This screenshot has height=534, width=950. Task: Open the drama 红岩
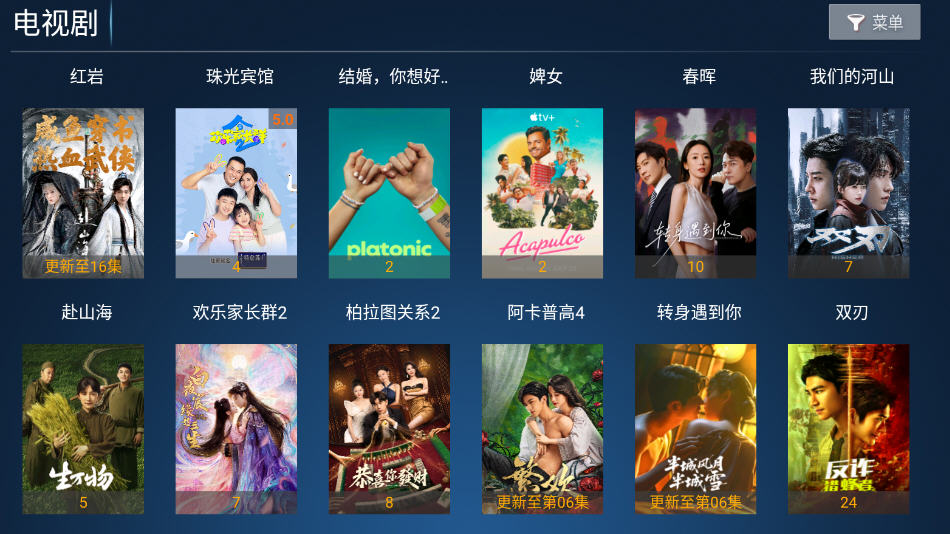tap(83, 192)
